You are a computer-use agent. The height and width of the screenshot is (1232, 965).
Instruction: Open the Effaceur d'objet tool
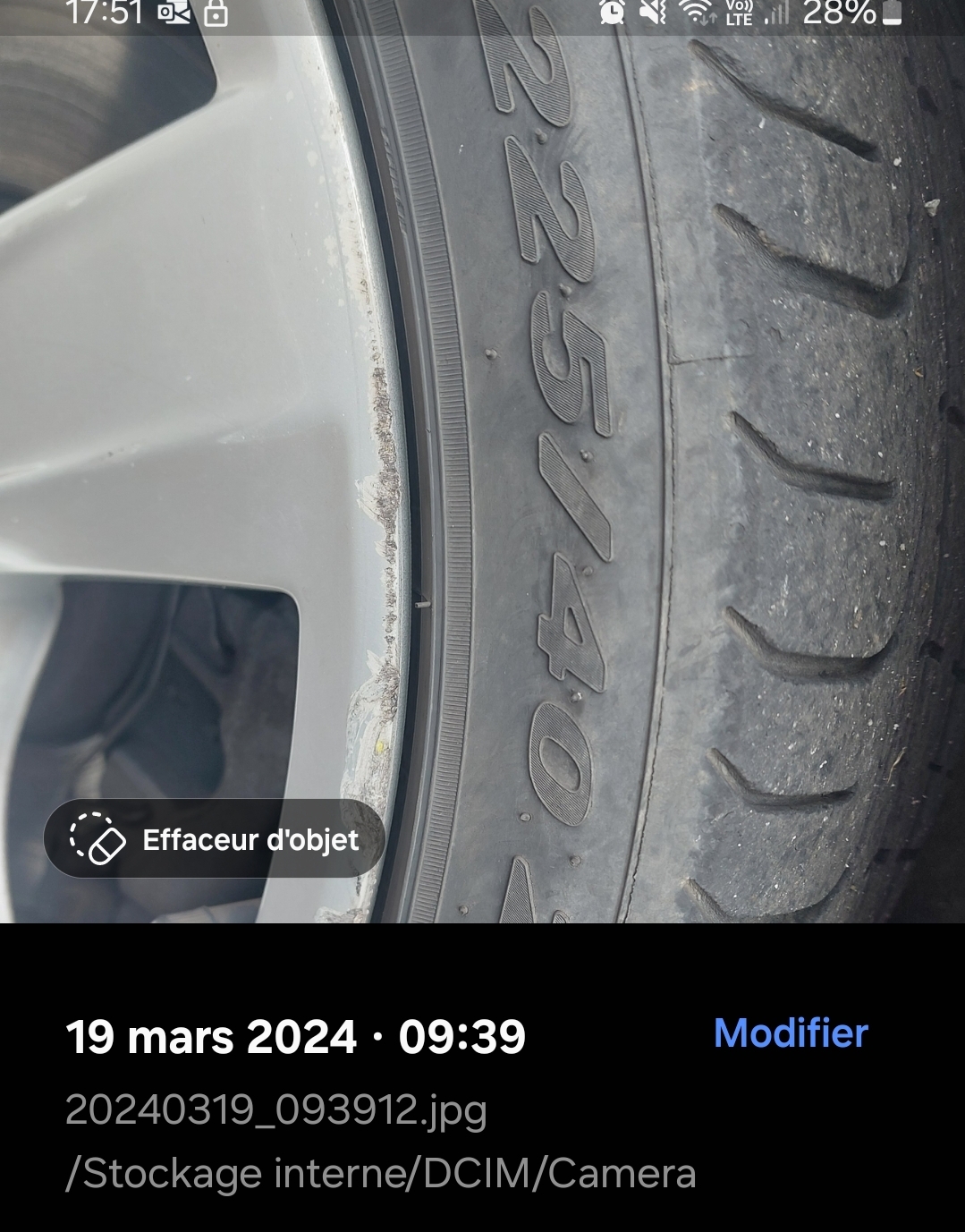[x=215, y=839]
